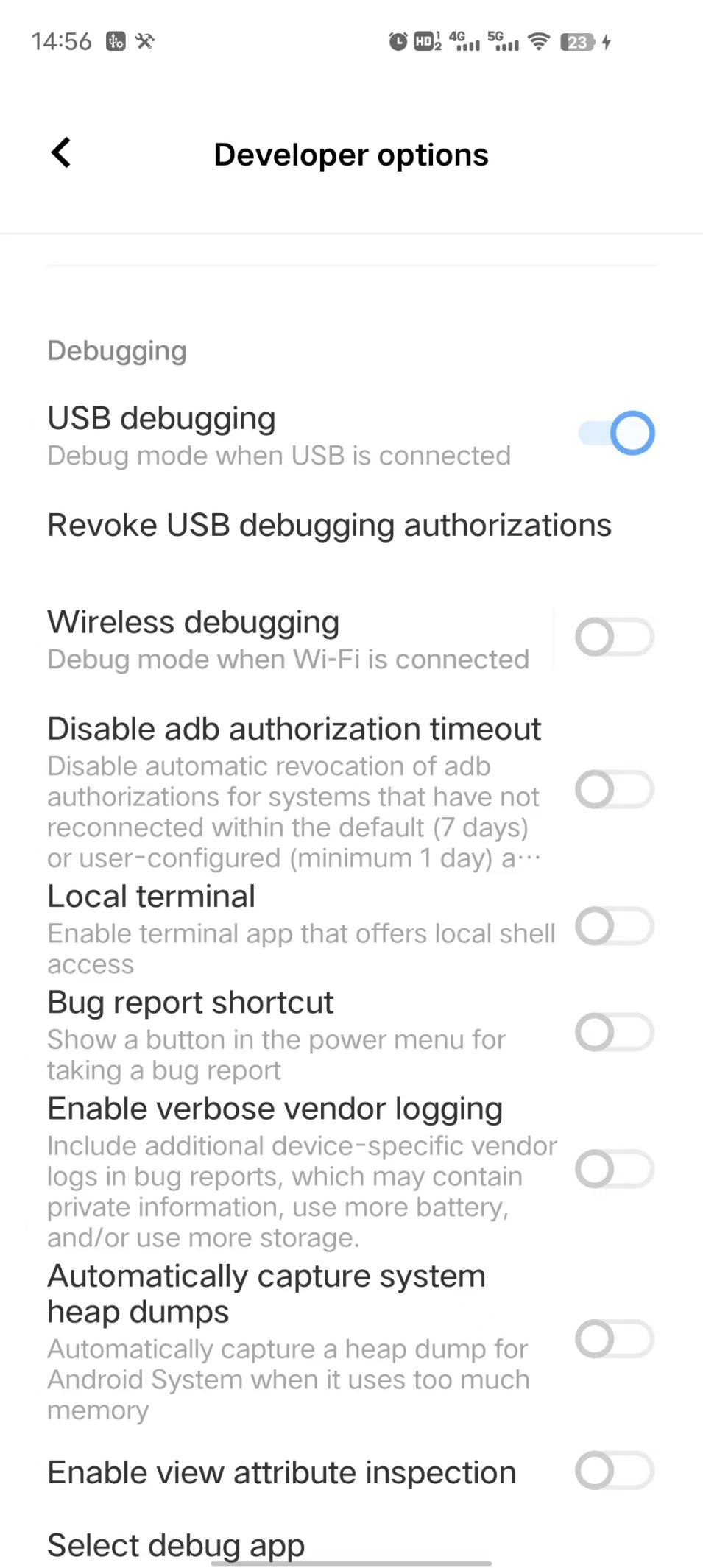Turn on Enable verbose vendor logging

[615, 1170]
